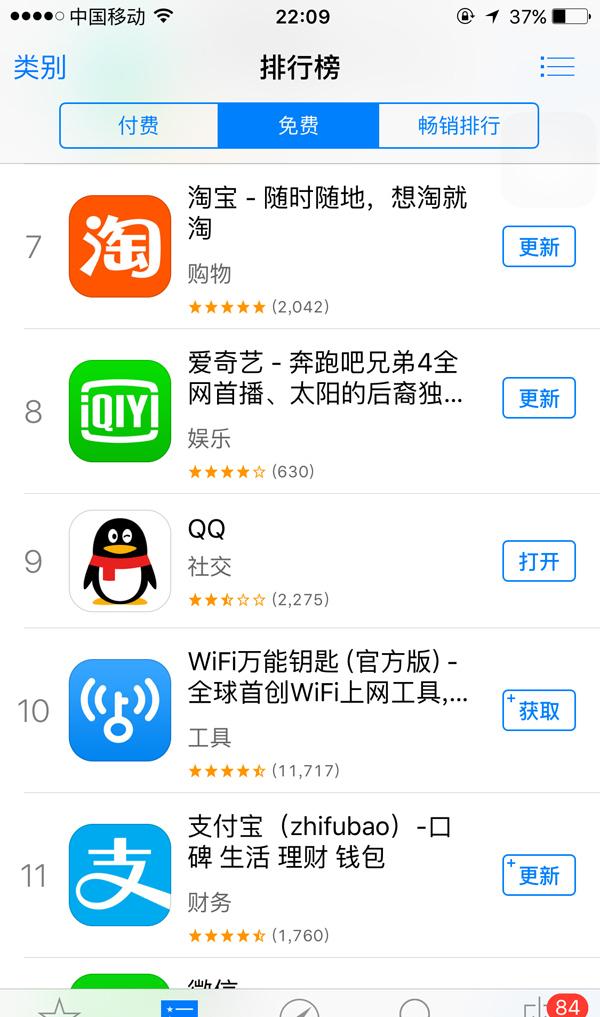This screenshot has height=1017, width=600.
Task: Tap 更新 for 淘宝
Action: [x=539, y=247]
